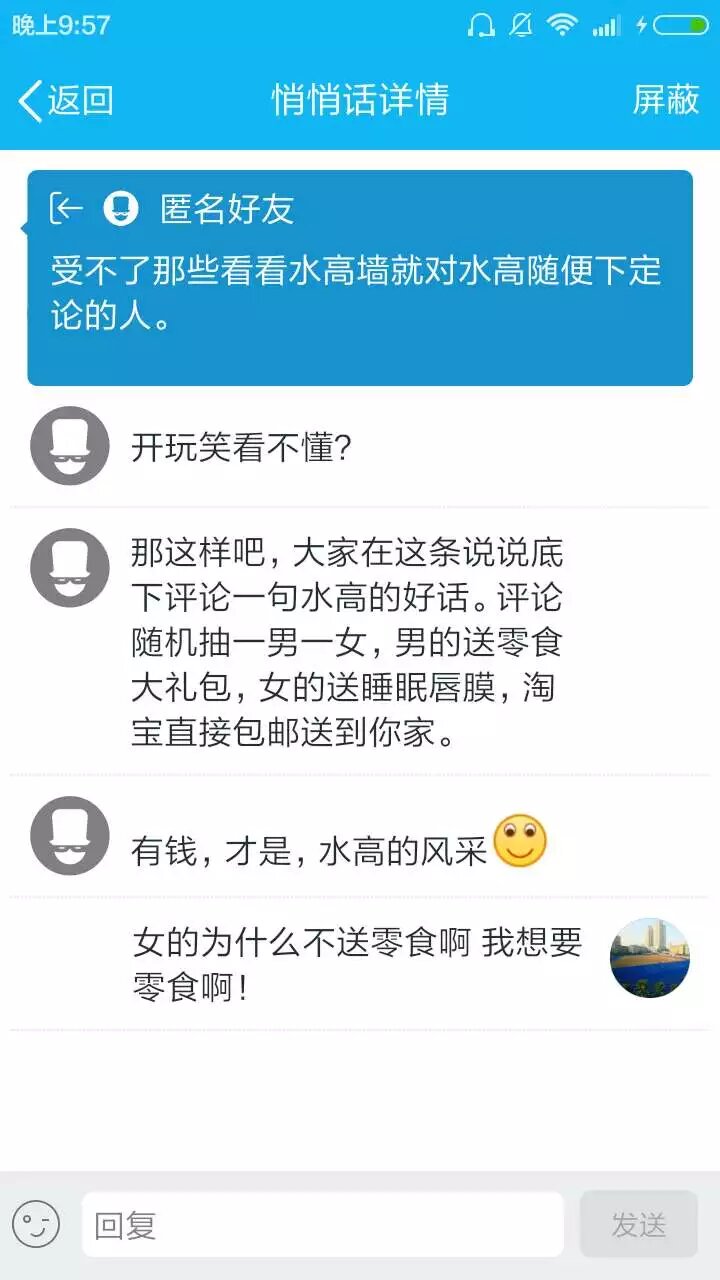Select the comment 女的为什么不送零食啊
The image size is (720, 1280).
[x=356, y=962]
